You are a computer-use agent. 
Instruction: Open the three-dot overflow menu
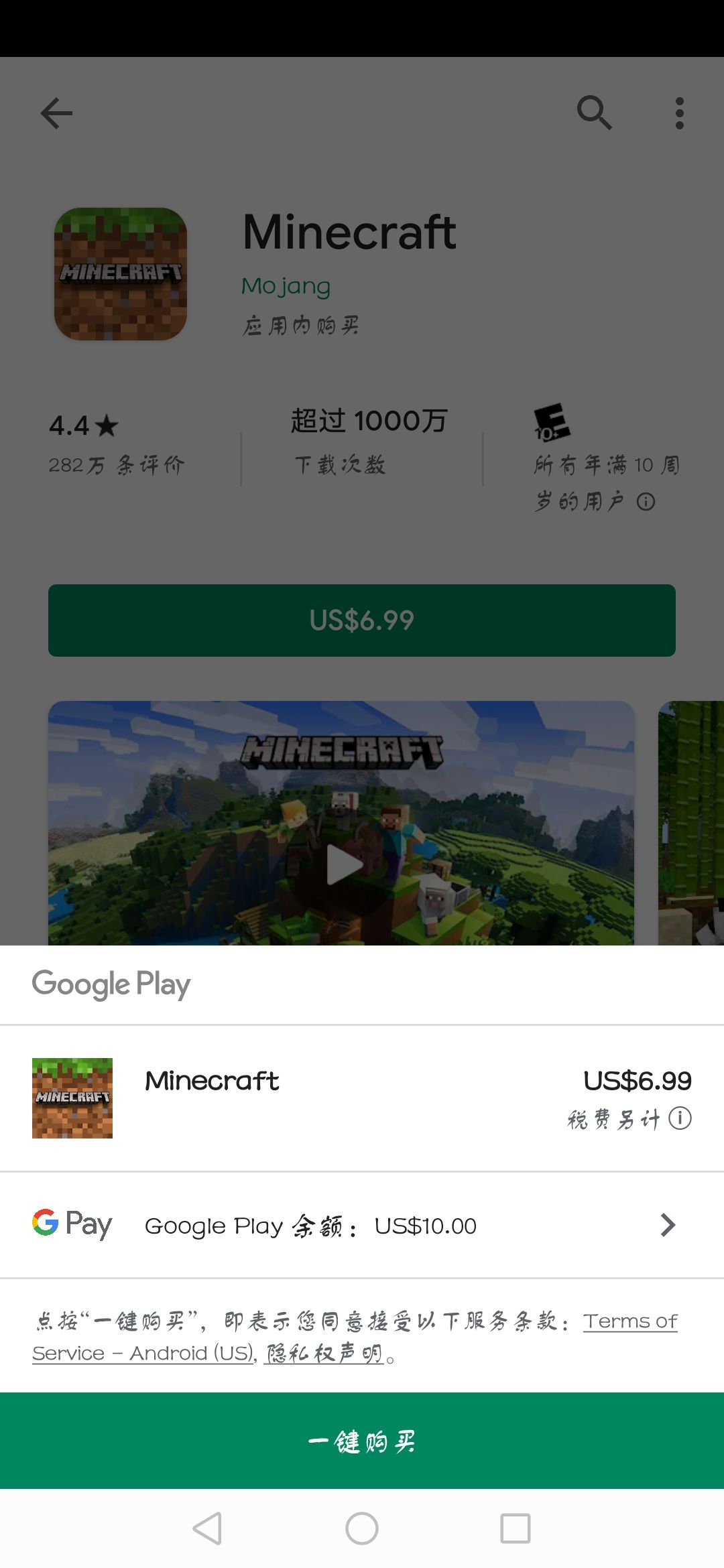[678, 113]
